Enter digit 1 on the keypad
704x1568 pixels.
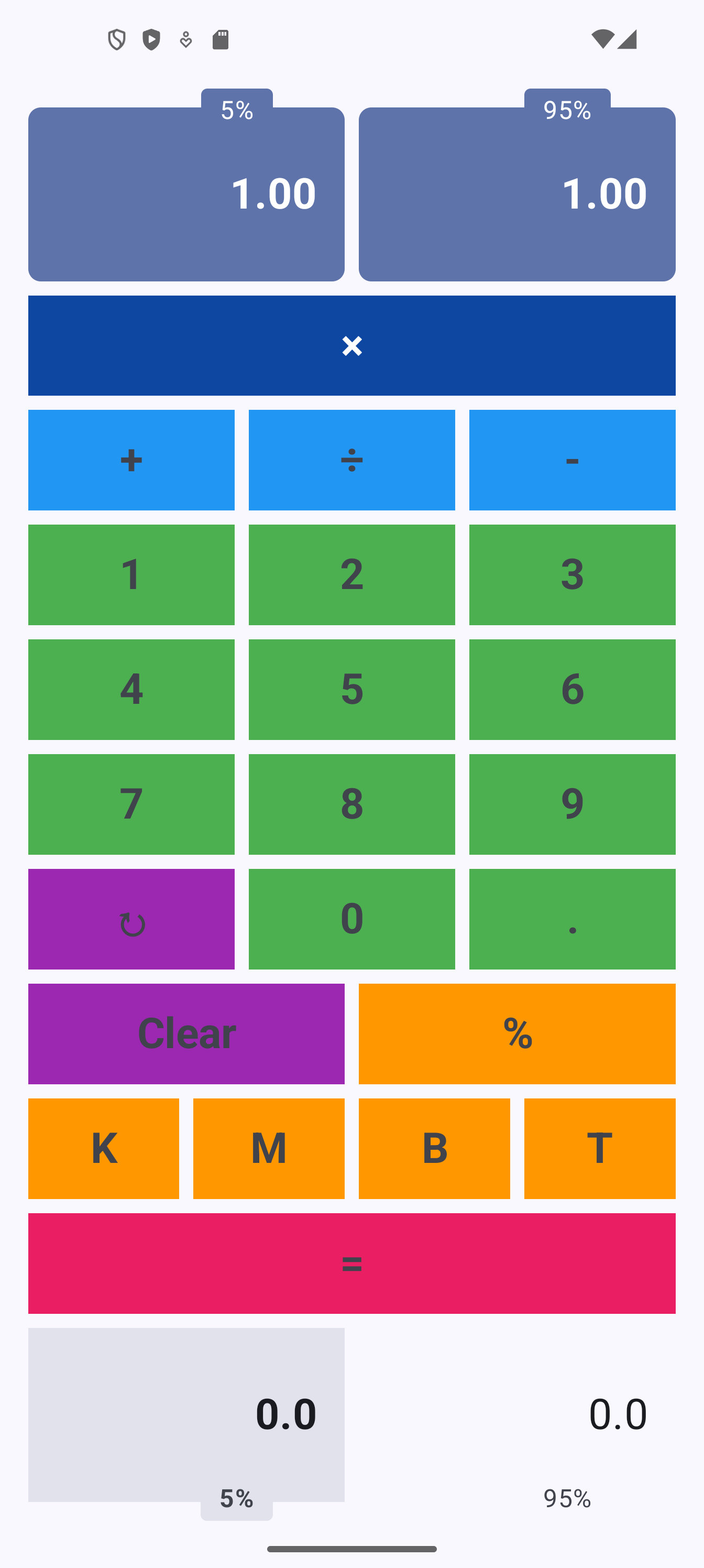click(131, 574)
